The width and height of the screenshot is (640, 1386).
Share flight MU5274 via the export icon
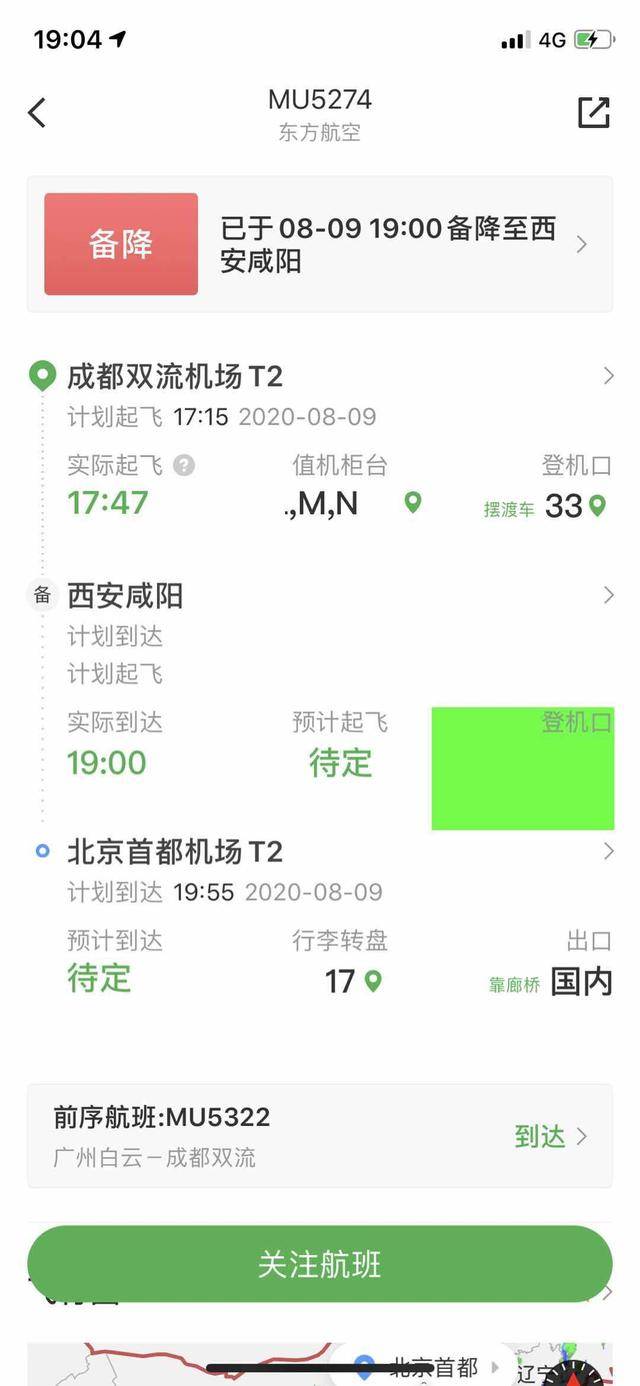coord(594,113)
